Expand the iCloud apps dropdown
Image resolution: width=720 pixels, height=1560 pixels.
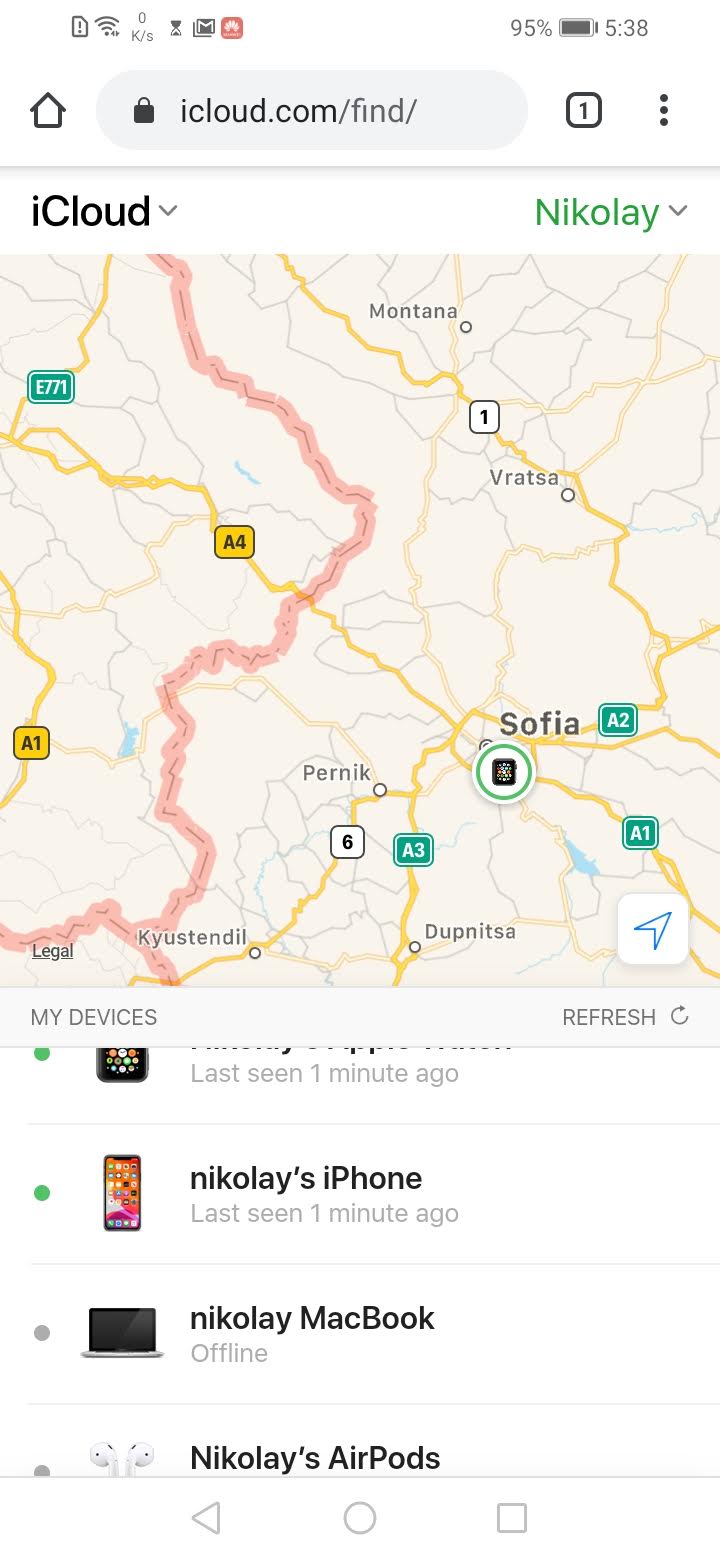[104, 212]
